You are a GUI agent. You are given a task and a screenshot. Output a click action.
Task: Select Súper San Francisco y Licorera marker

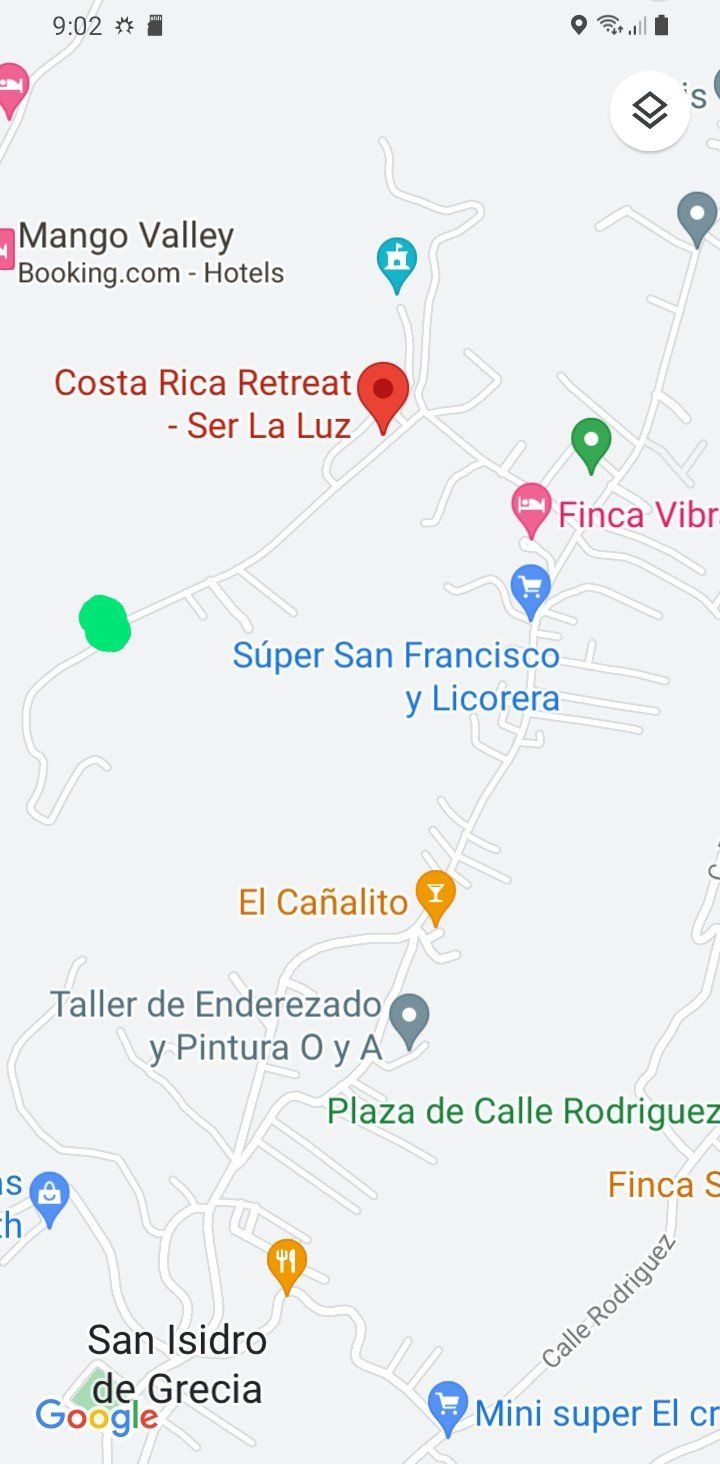click(530, 588)
